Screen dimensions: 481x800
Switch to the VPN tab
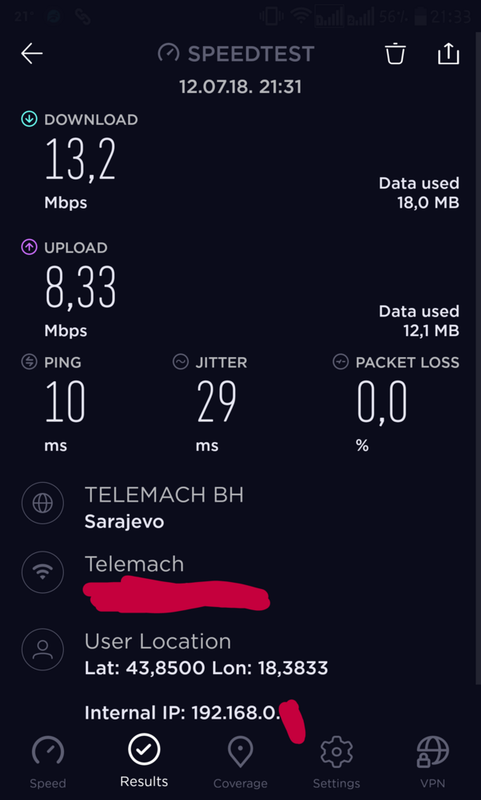click(x=433, y=762)
